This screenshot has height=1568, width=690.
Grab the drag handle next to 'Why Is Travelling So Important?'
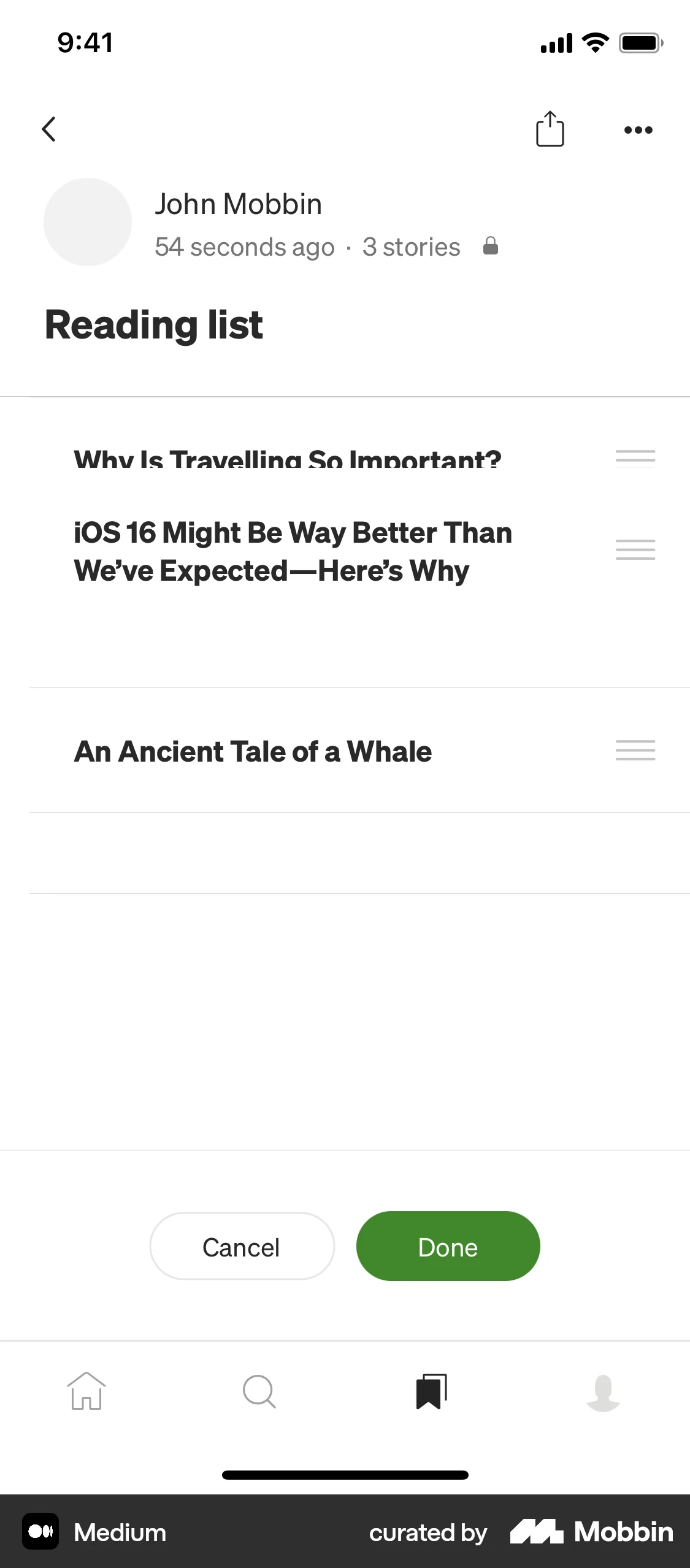[x=635, y=456]
